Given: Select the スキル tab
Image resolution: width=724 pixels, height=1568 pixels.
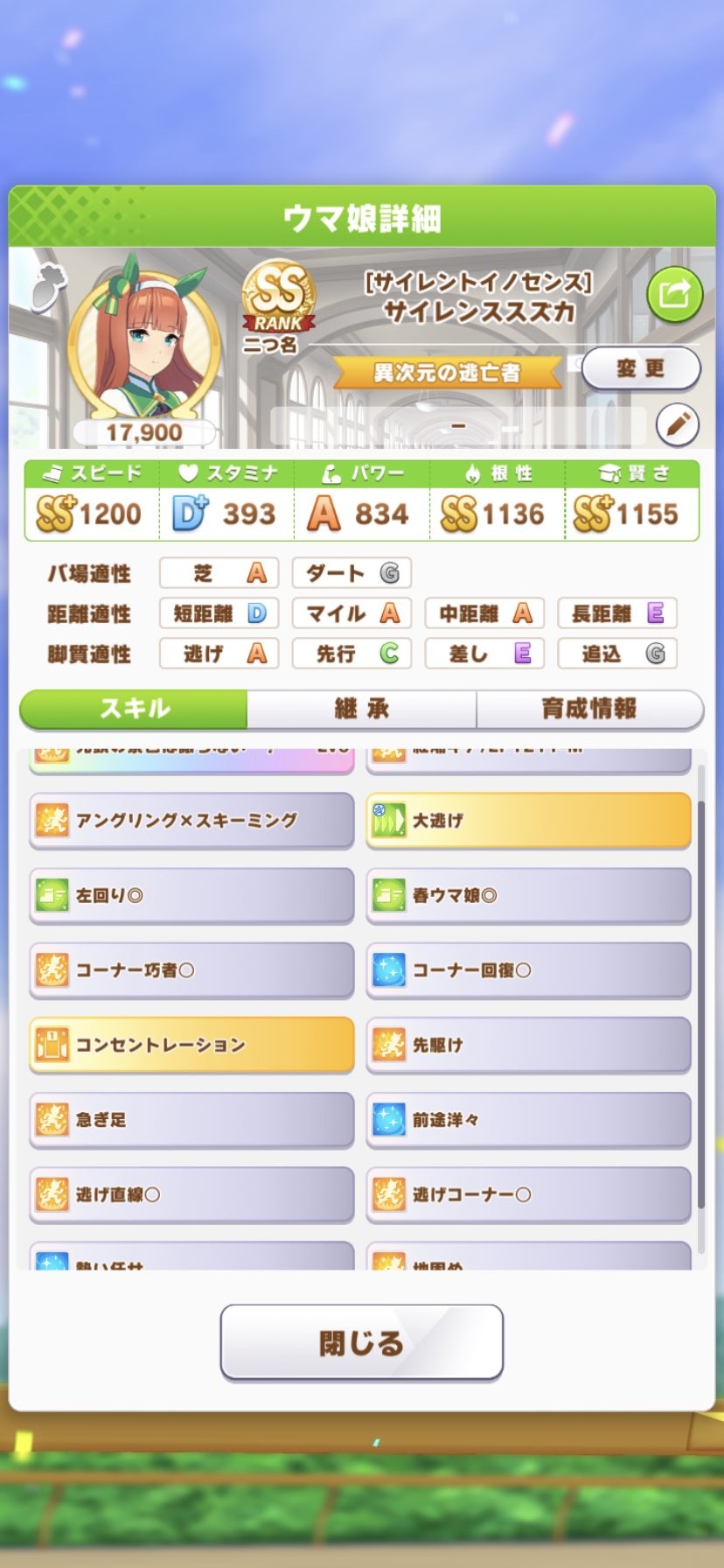Looking at the screenshot, I should (134, 709).
